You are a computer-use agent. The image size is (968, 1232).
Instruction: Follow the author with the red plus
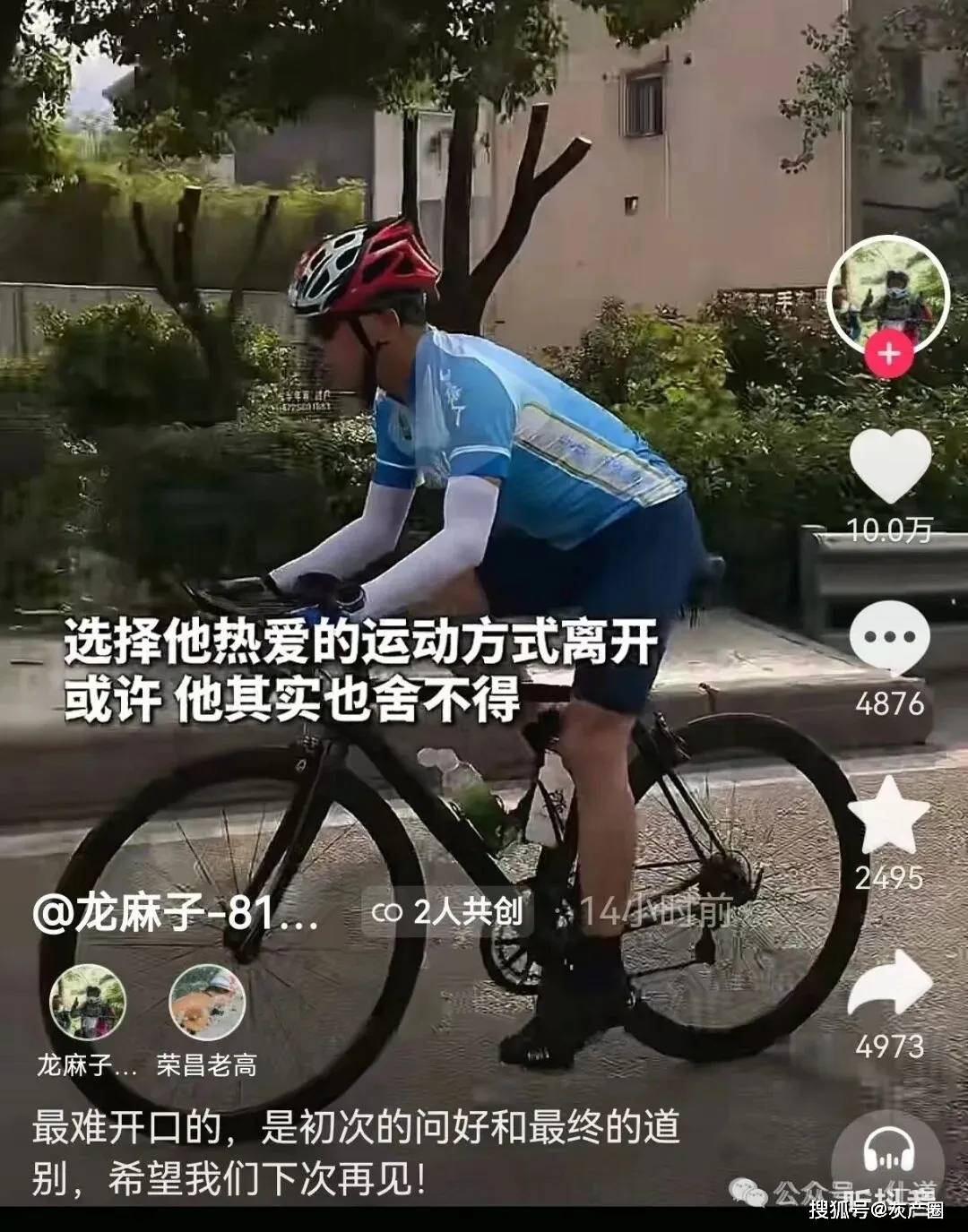tap(888, 354)
